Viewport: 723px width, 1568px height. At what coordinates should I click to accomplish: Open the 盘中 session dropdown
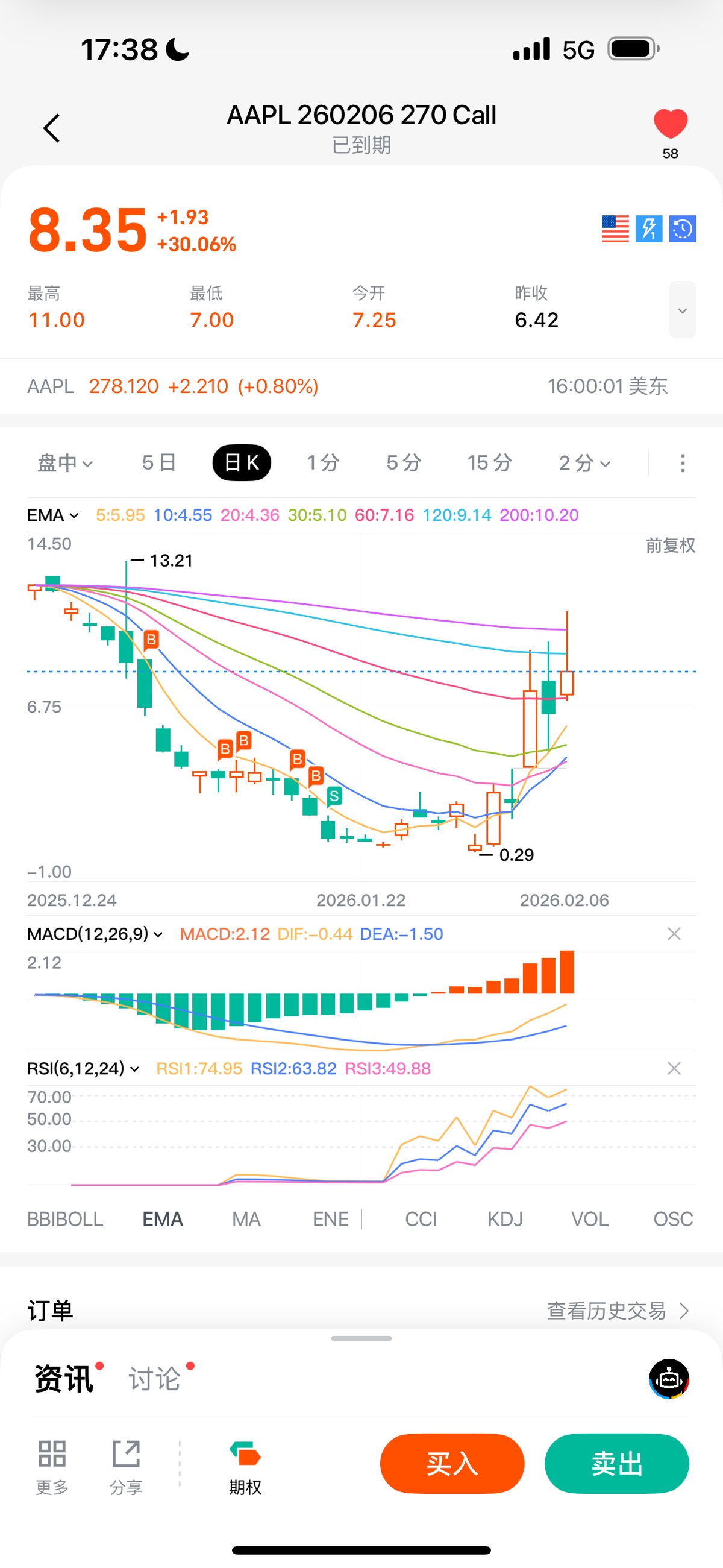pyautogui.click(x=64, y=463)
